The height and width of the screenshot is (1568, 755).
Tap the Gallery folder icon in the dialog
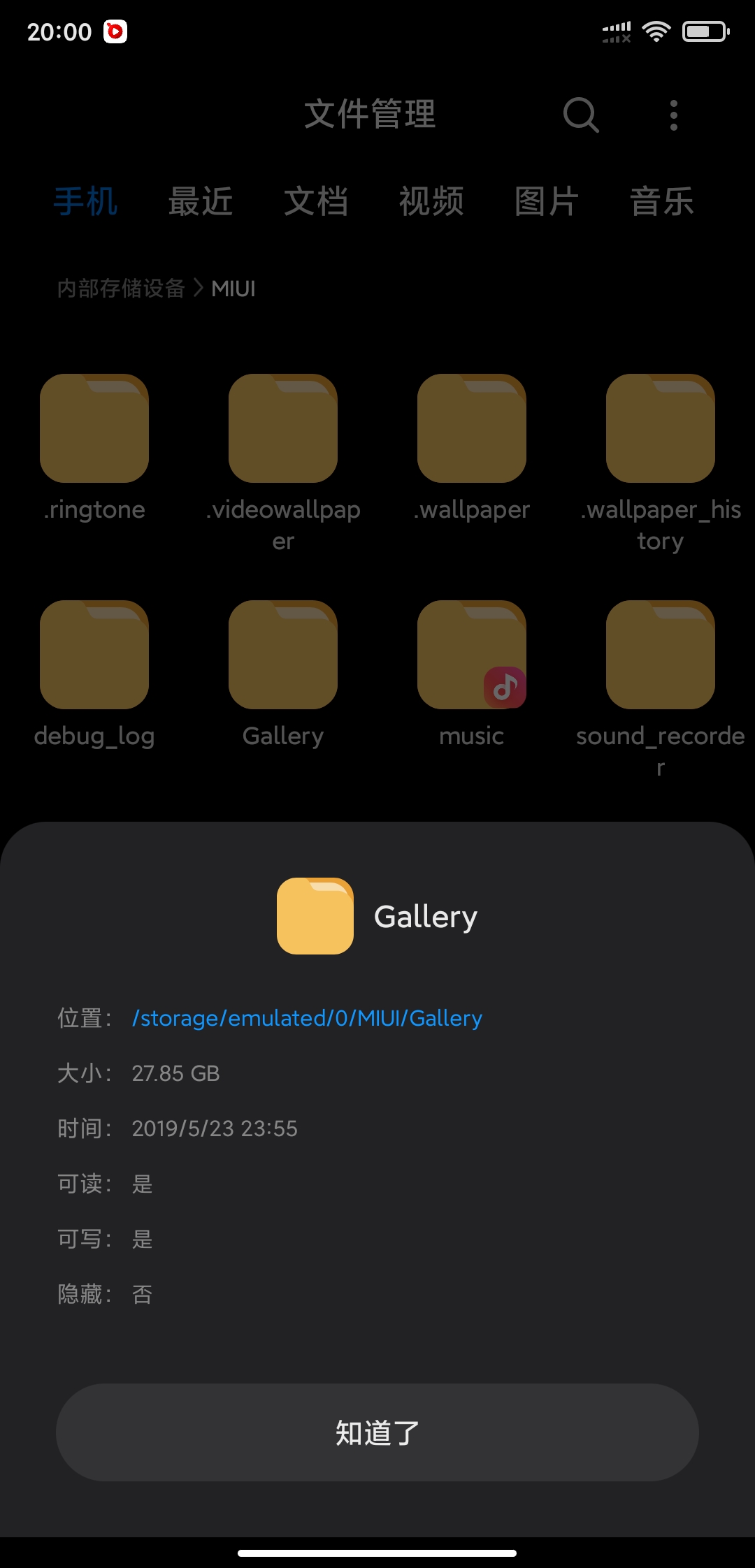[x=314, y=915]
